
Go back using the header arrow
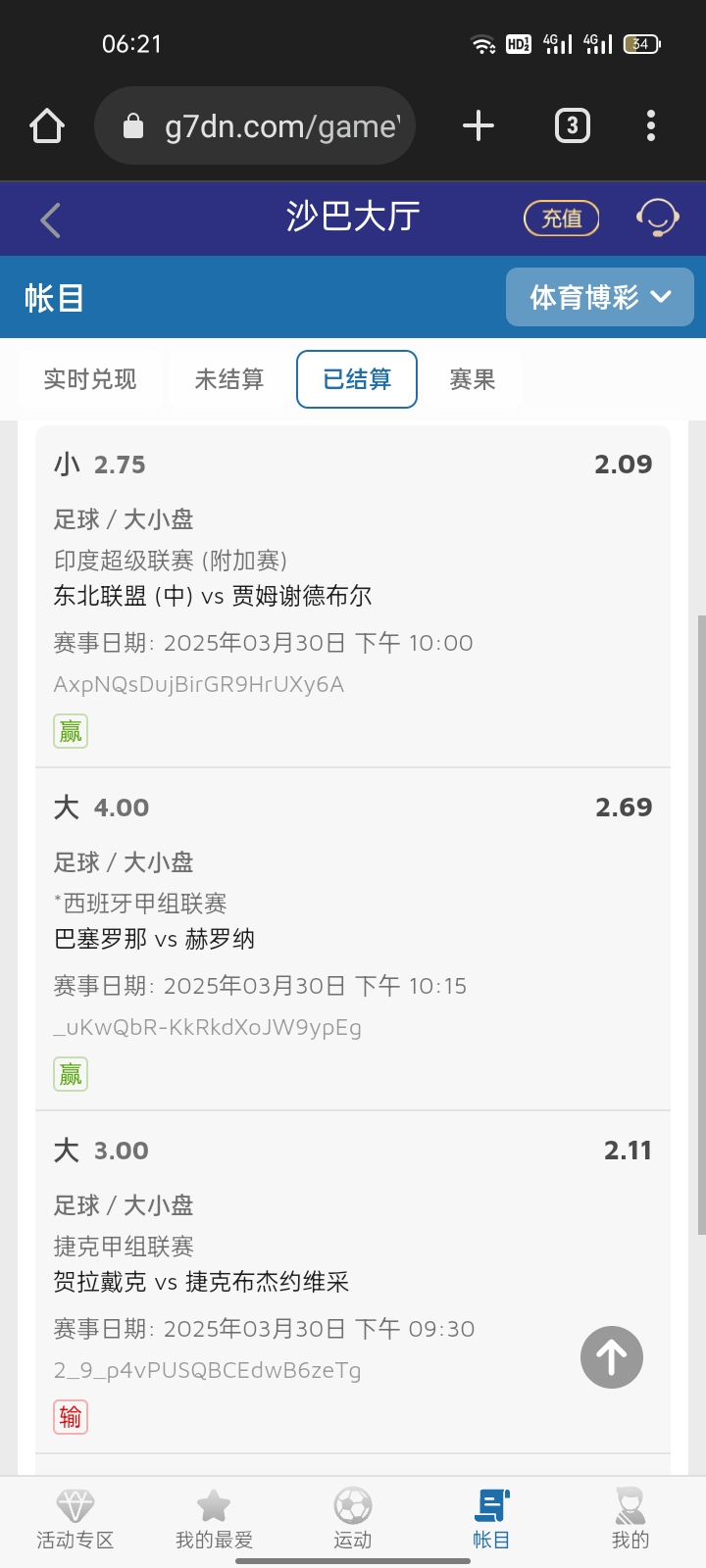pos(51,220)
